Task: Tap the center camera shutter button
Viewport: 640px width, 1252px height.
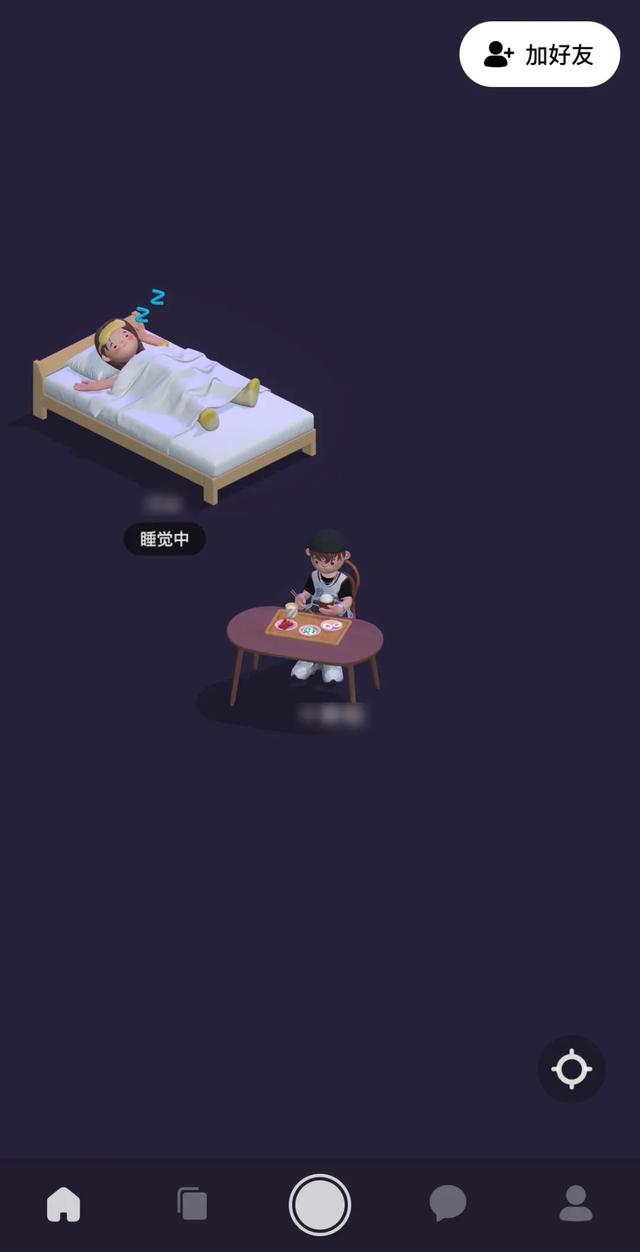Action: tap(320, 1204)
